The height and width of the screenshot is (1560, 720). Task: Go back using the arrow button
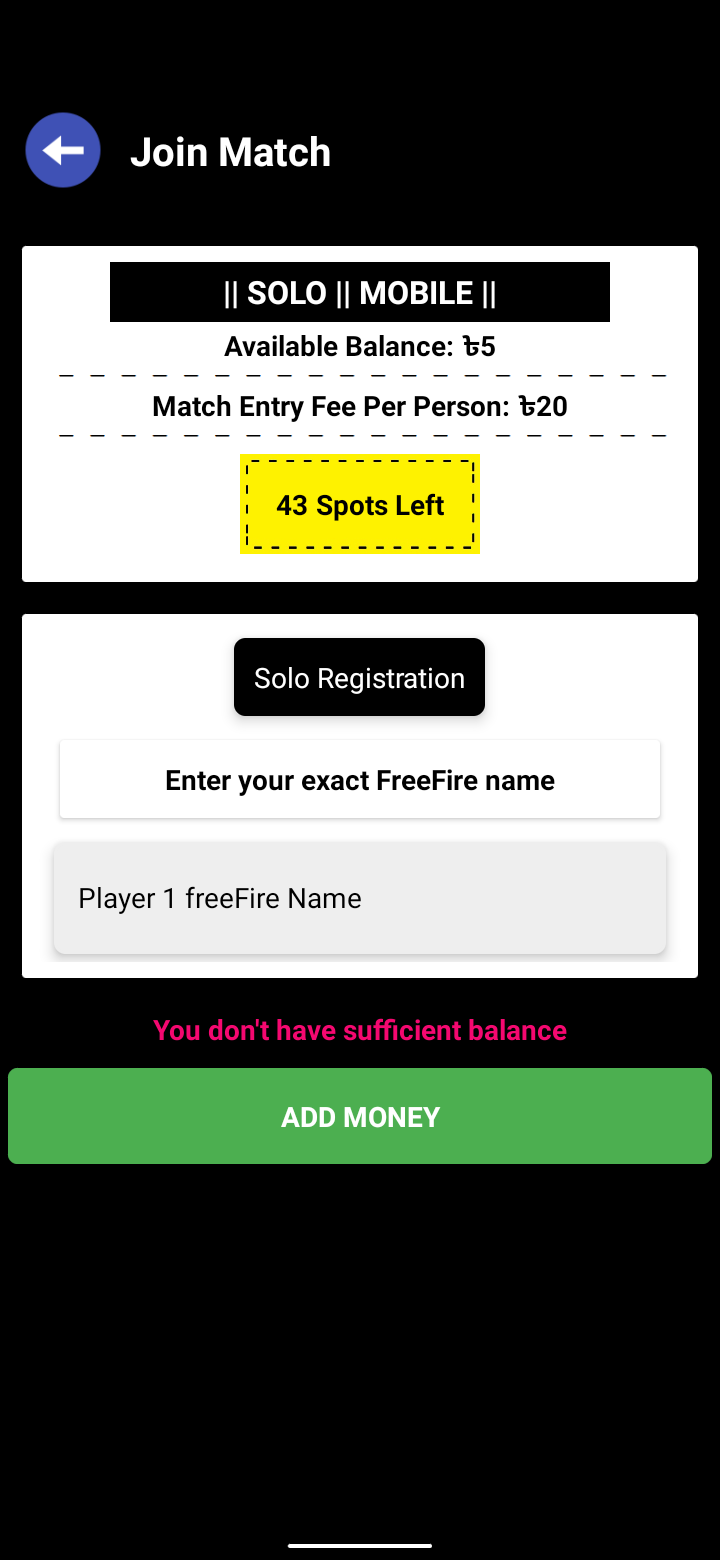click(x=63, y=150)
